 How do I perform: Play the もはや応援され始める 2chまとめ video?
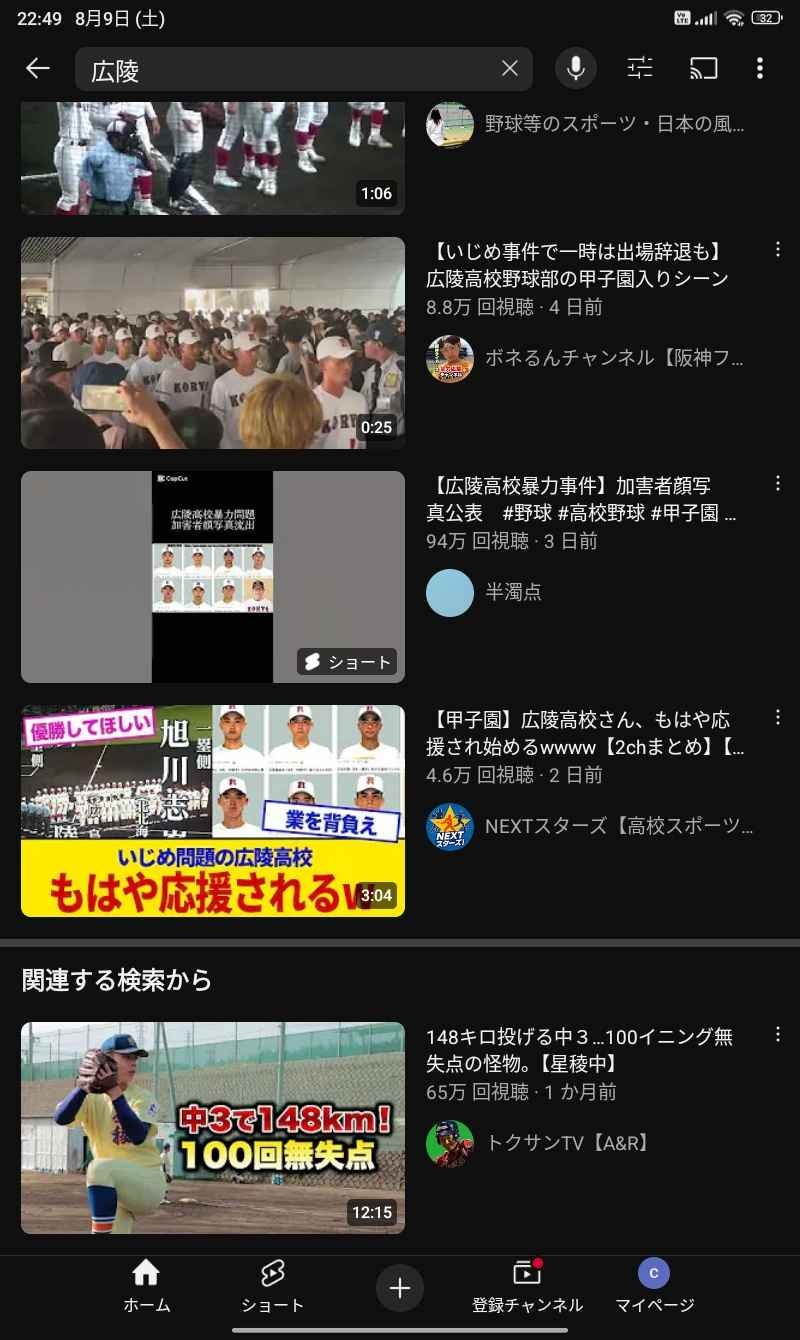click(x=213, y=811)
